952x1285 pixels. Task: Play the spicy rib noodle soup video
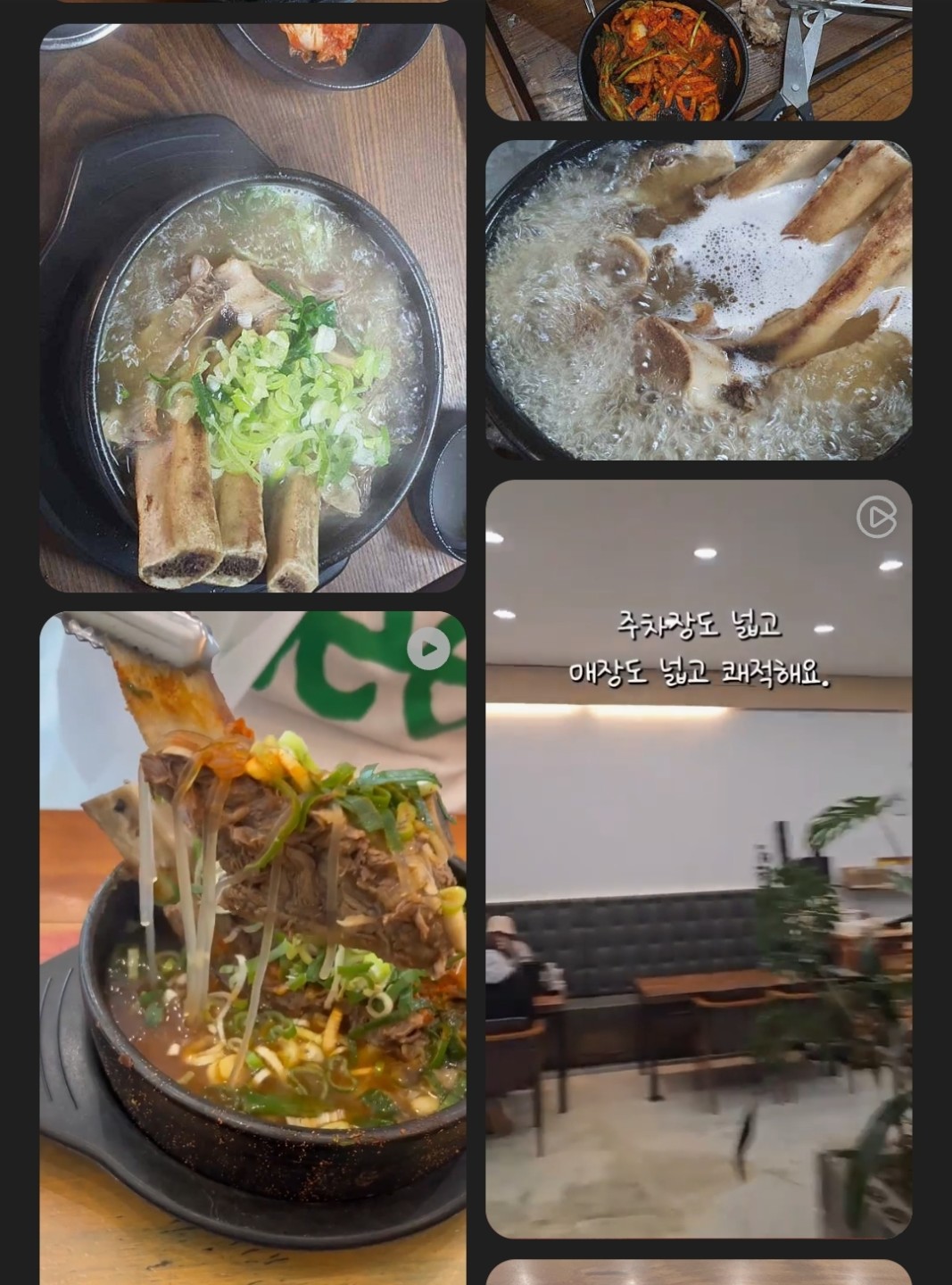[252, 946]
